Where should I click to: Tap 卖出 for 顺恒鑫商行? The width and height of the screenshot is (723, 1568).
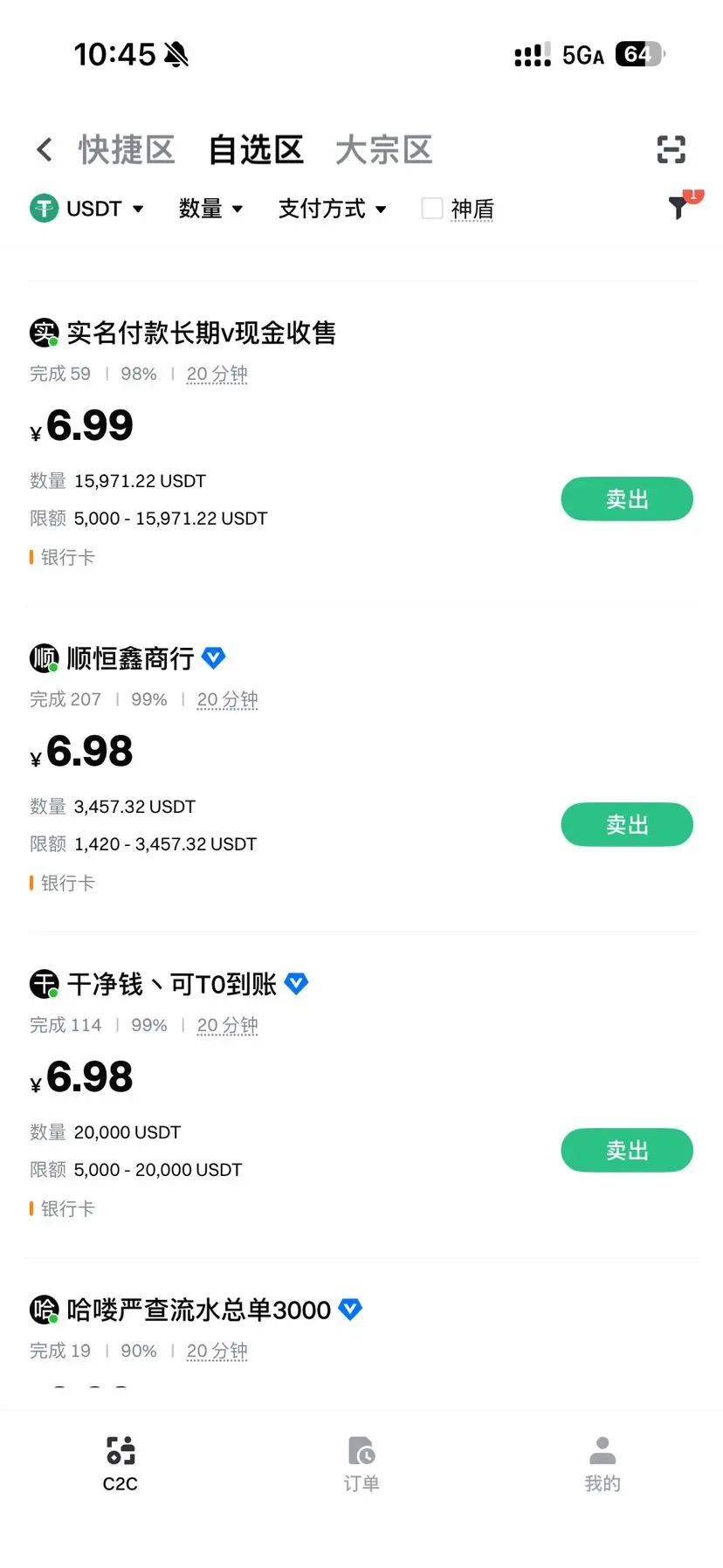click(626, 824)
